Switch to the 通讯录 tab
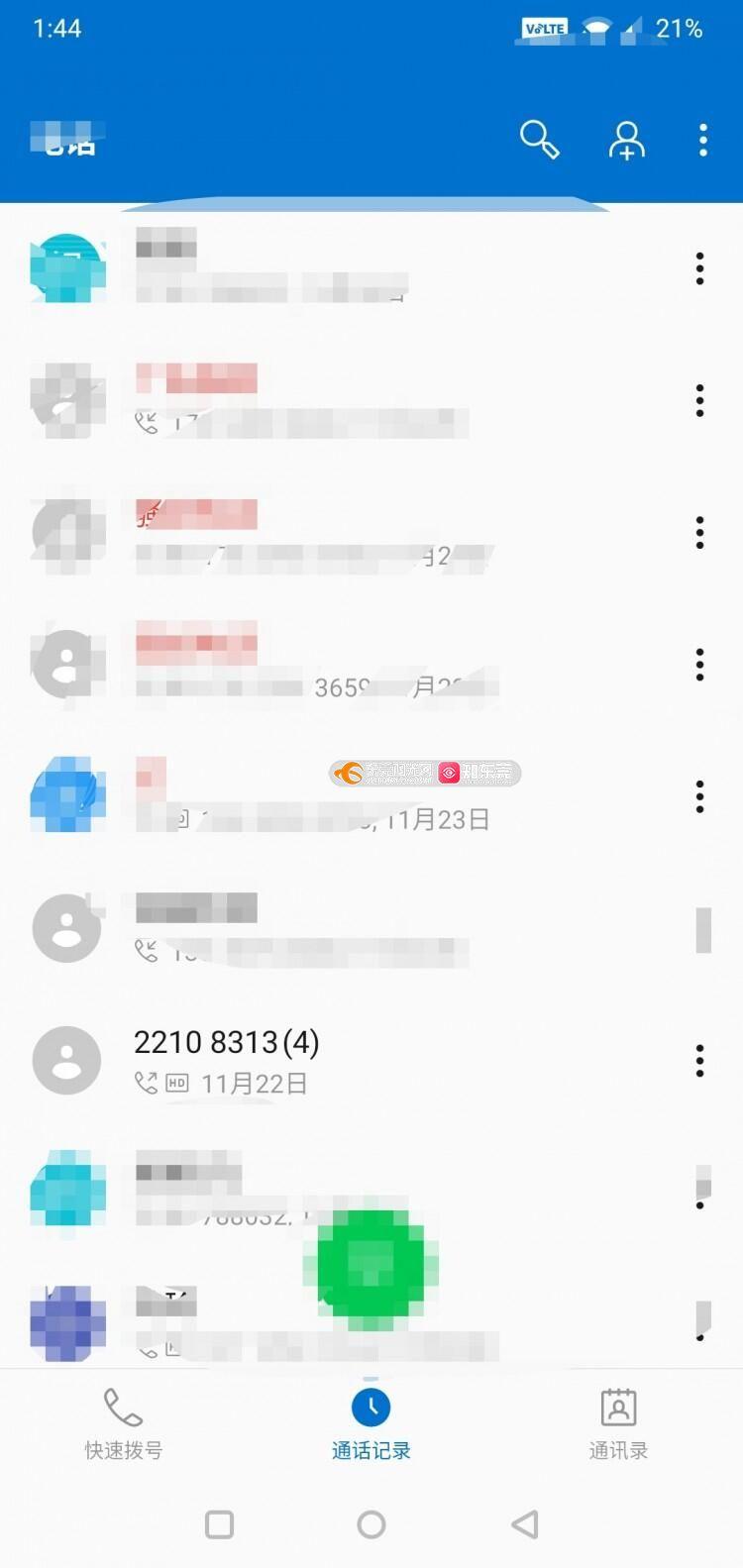Image resolution: width=743 pixels, height=1568 pixels. tap(618, 1424)
